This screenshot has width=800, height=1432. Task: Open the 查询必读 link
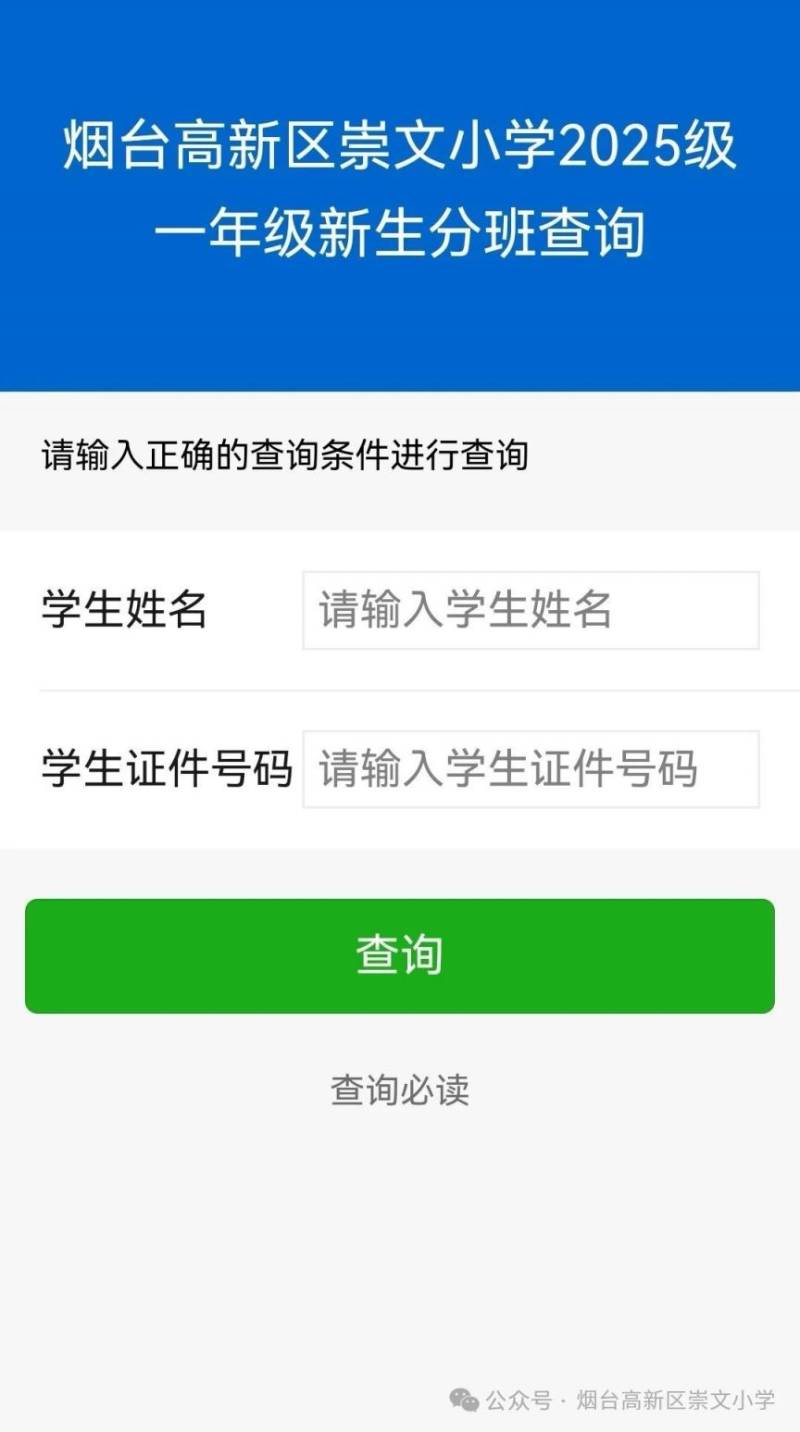point(400,1090)
